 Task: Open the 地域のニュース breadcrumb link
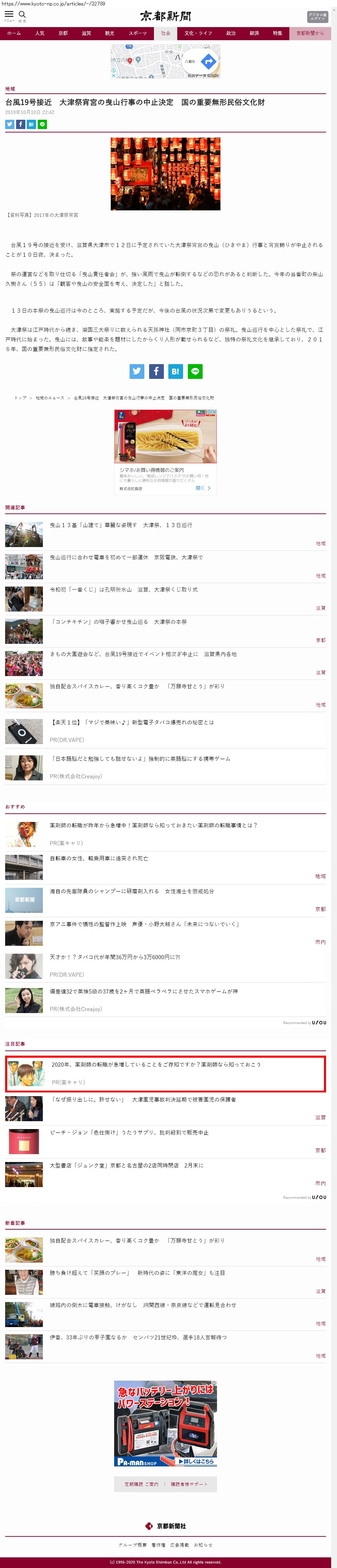point(50,398)
